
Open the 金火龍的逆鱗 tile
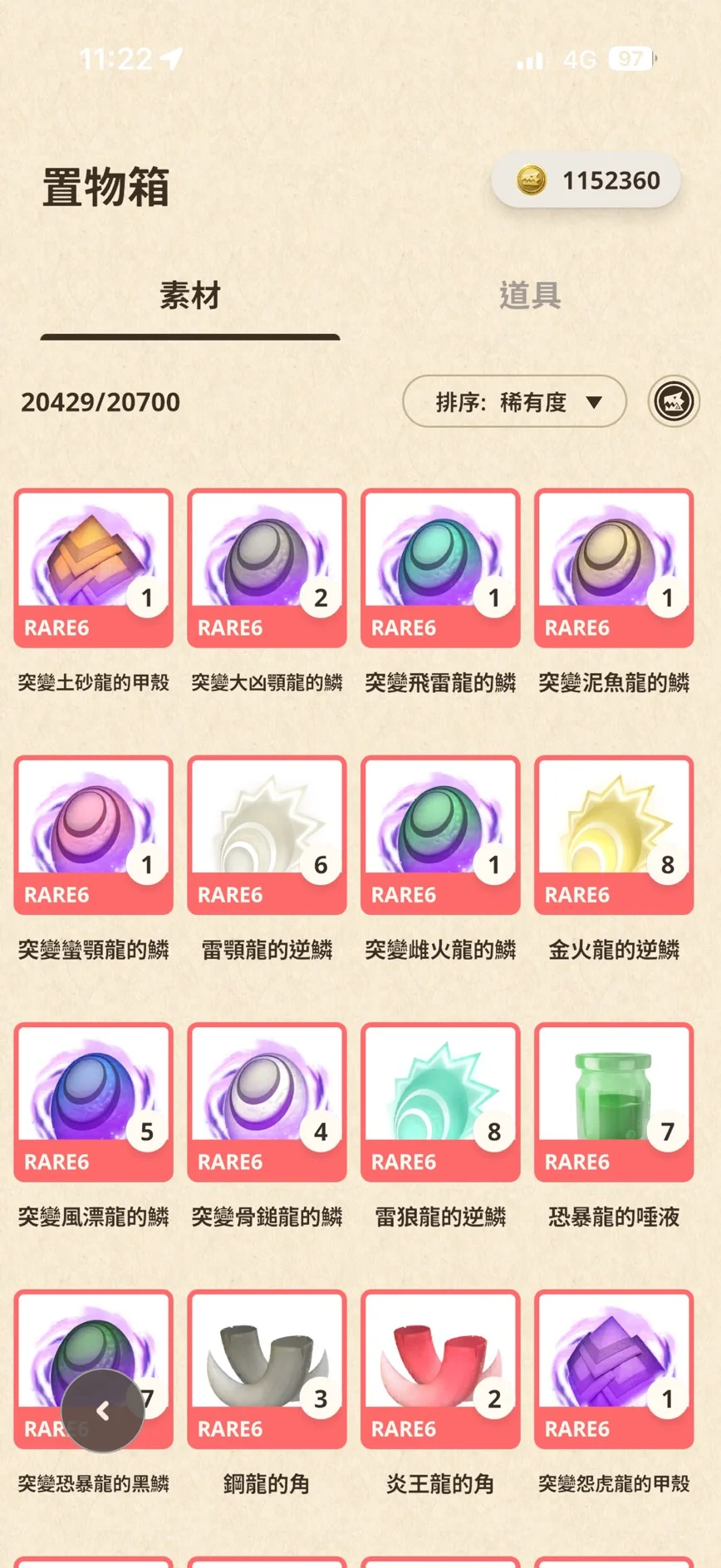pyautogui.click(x=614, y=834)
